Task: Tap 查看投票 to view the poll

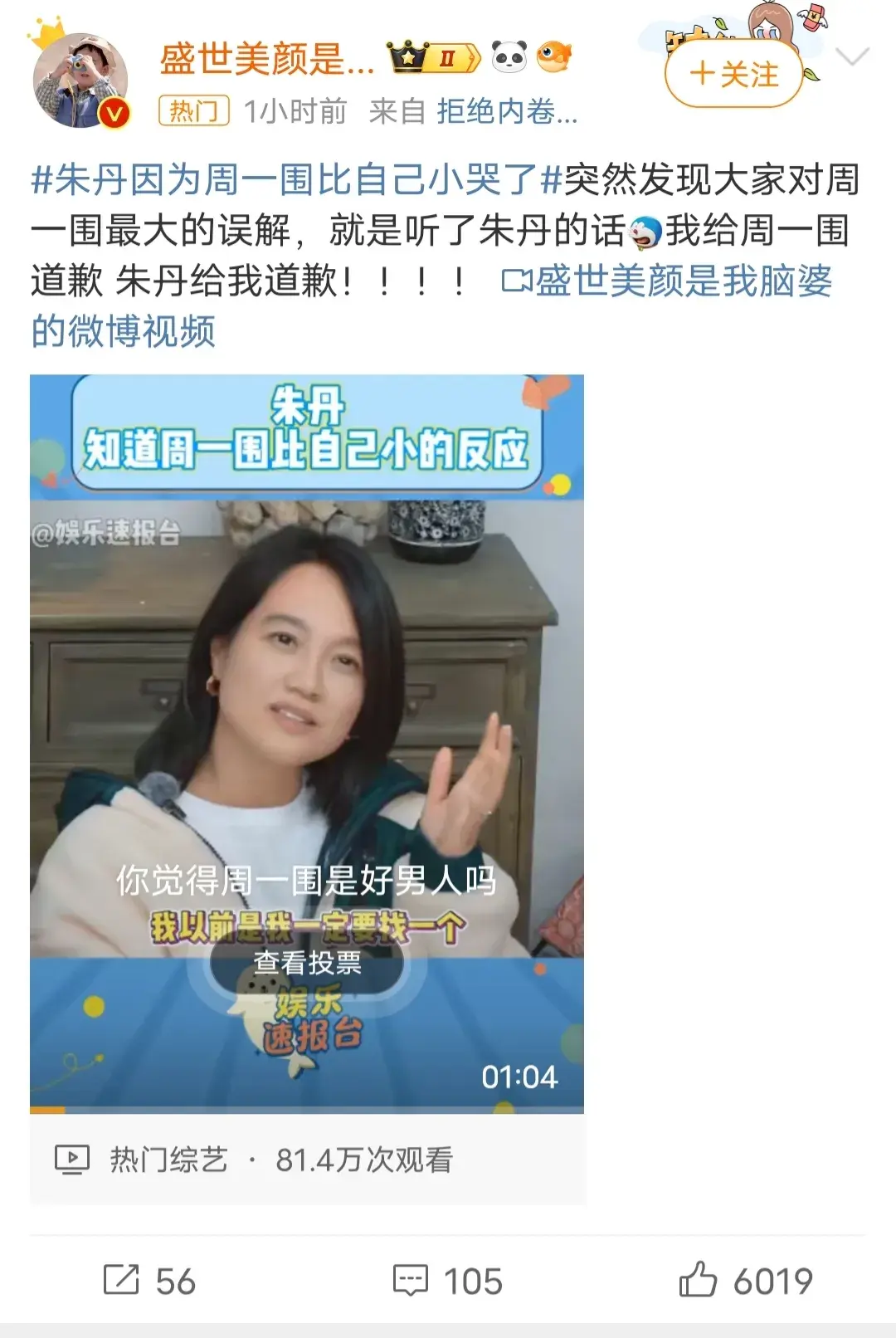Action: (x=307, y=963)
